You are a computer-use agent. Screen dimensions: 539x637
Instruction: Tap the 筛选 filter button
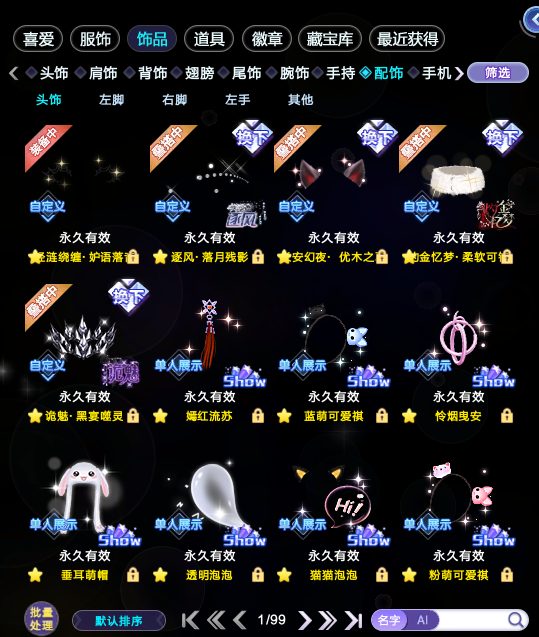coord(498,73)
